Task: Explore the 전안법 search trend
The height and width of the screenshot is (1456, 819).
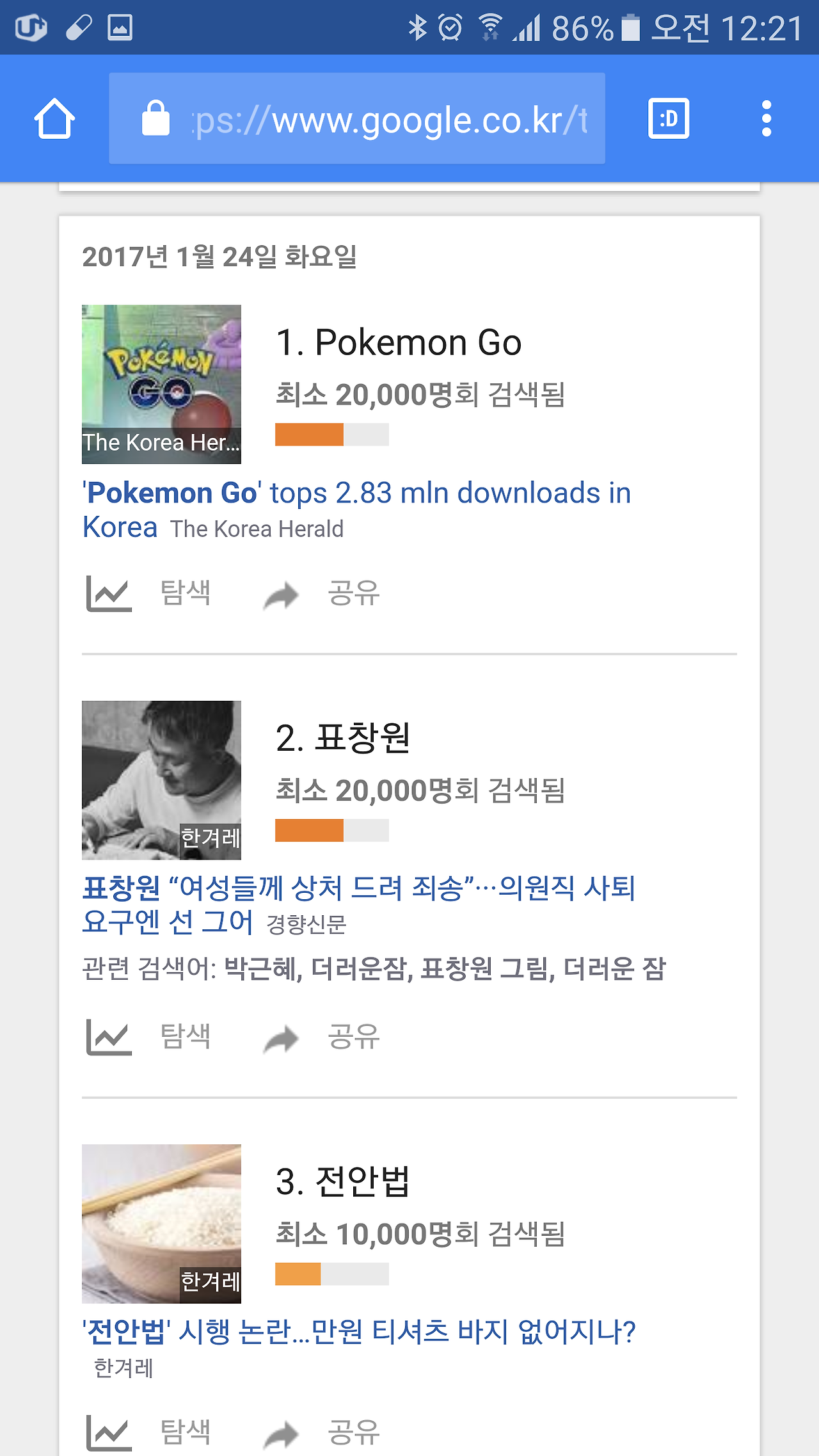Action: [148, 1432]
